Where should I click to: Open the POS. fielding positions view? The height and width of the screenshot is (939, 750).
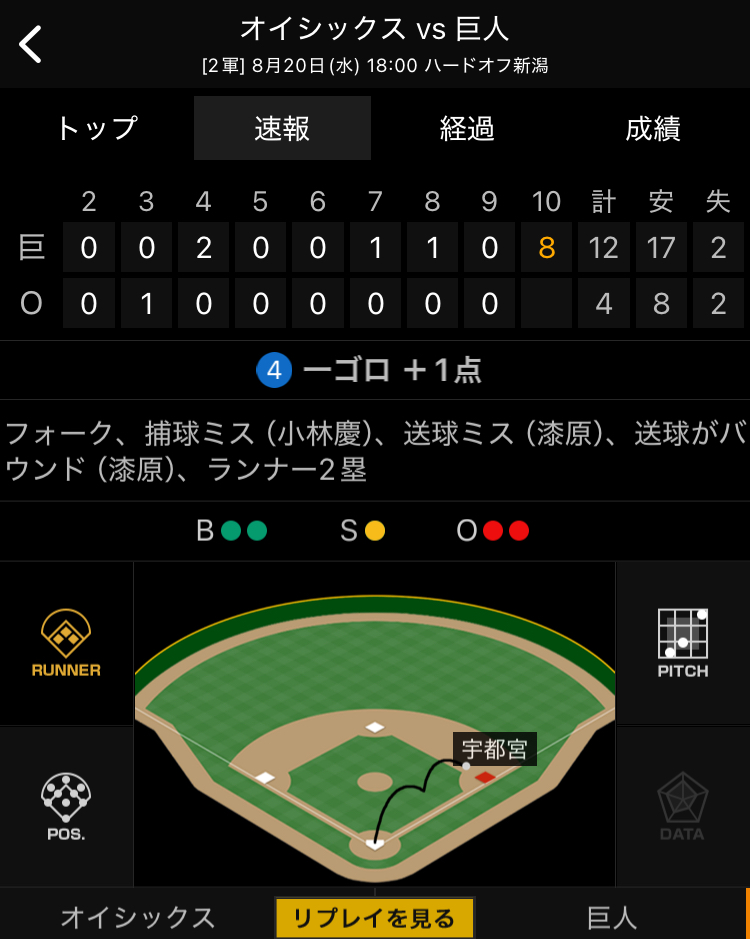[66, 807]
